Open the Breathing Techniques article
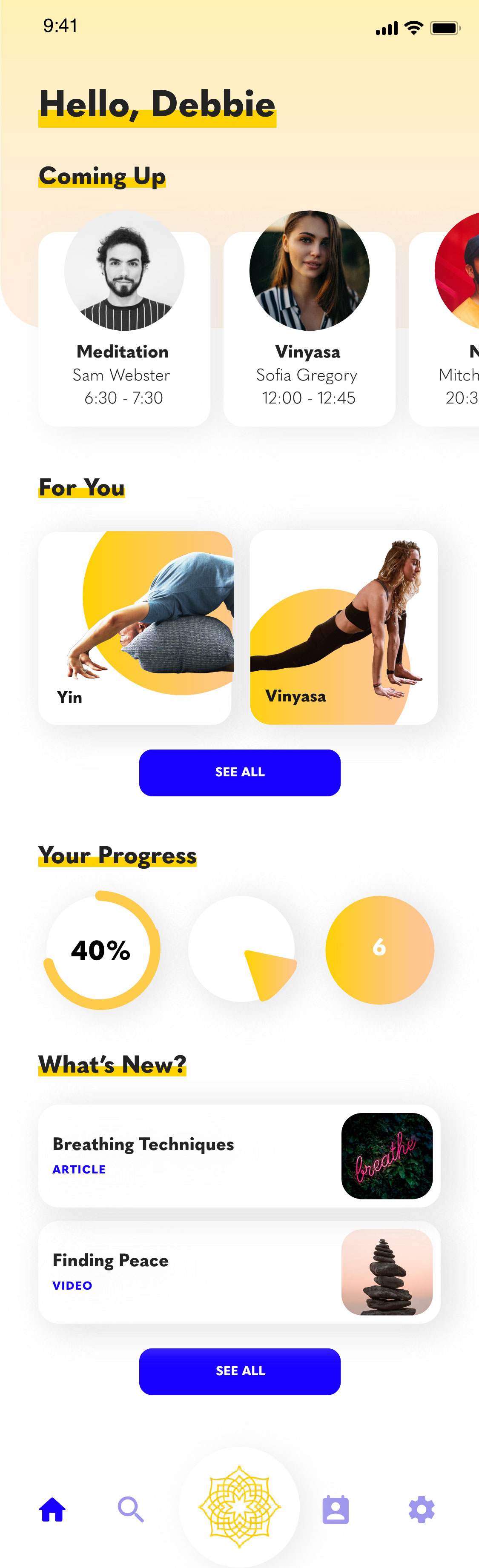The image size is (479, 1568). [239, 1155]
